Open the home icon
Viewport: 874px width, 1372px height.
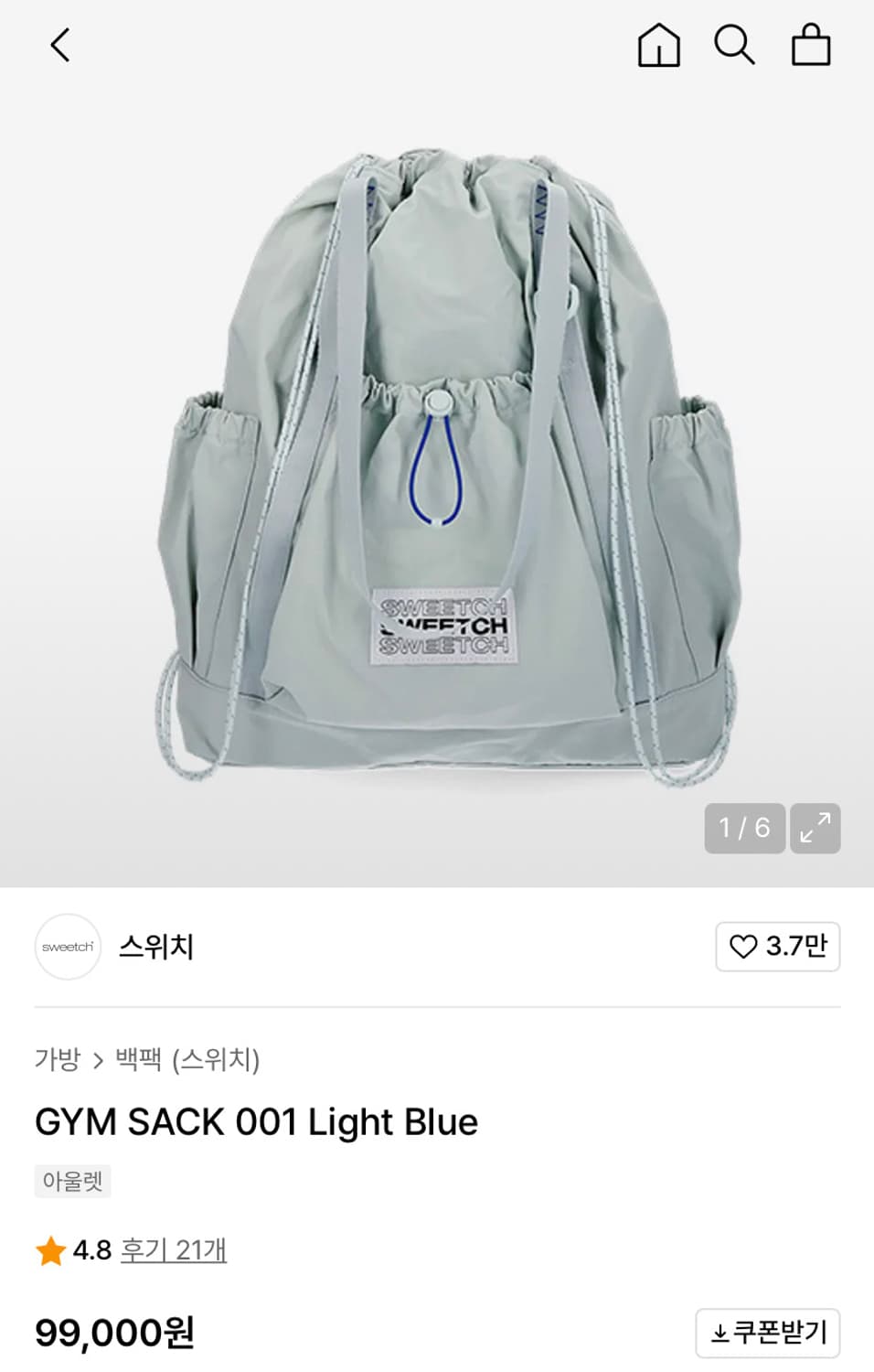click(658, 45)
